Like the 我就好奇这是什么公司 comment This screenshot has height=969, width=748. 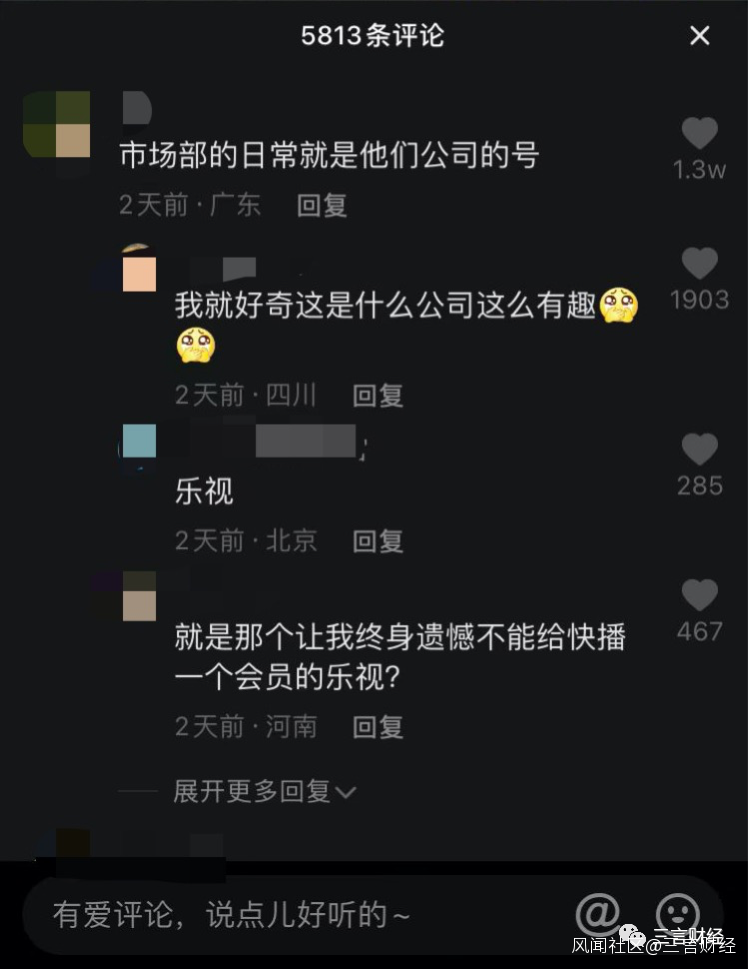coord(699,263)
